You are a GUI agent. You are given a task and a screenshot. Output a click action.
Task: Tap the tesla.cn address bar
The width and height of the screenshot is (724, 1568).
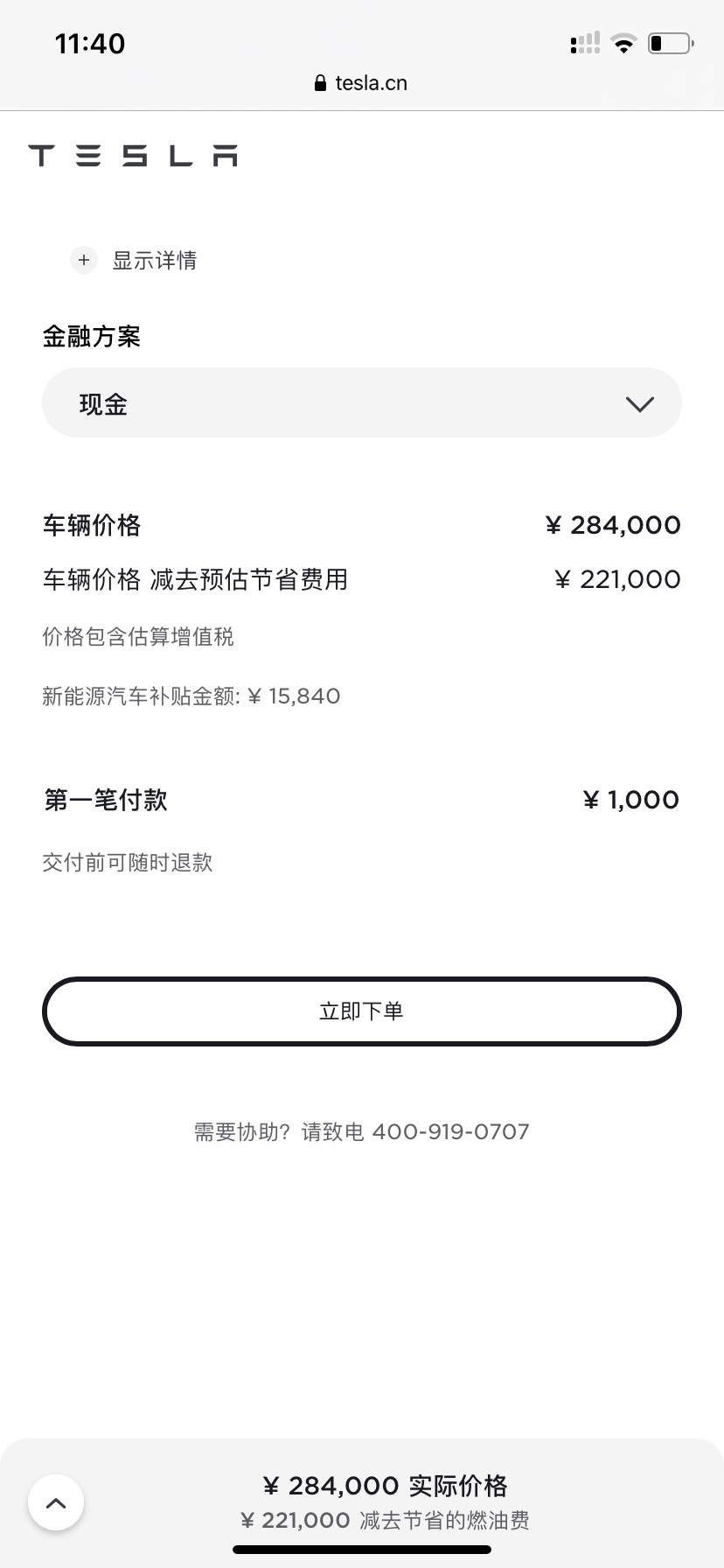pos(361,83)
